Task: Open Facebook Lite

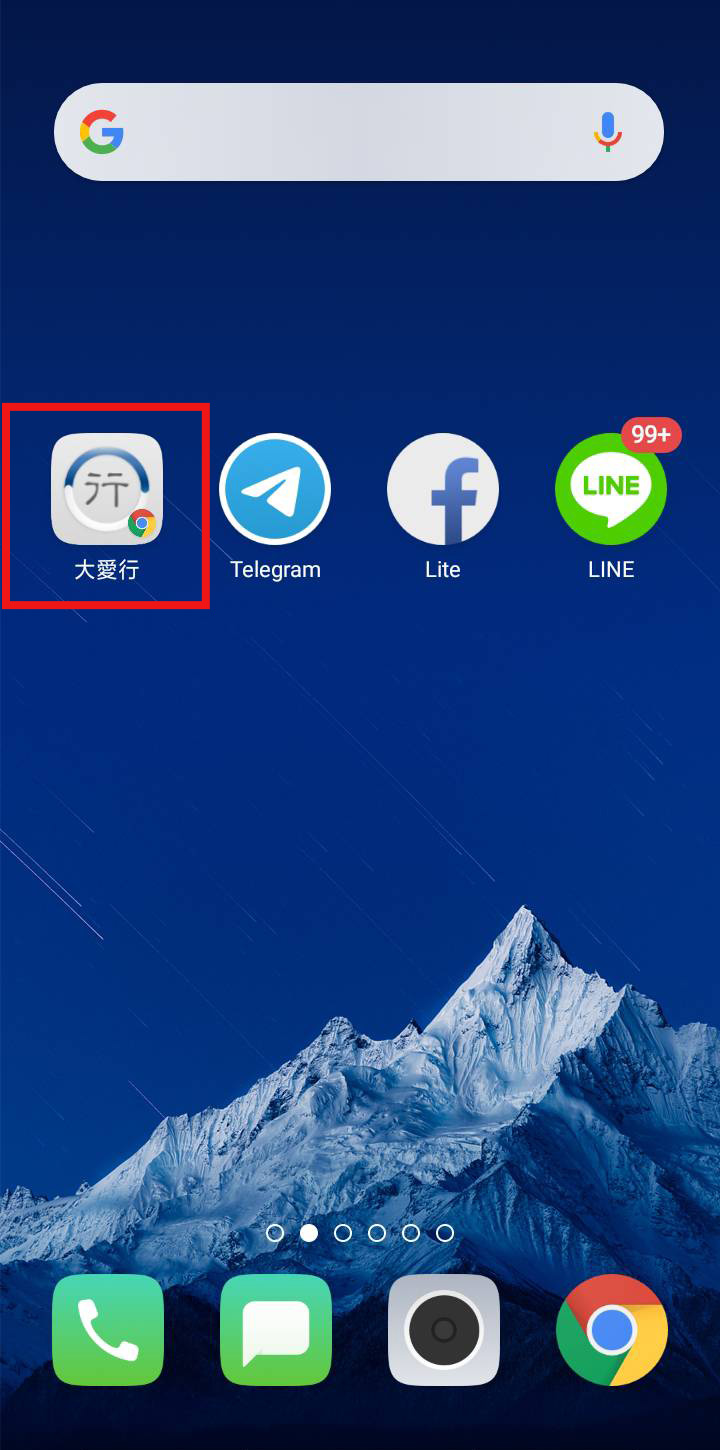Action: point(443,490)
